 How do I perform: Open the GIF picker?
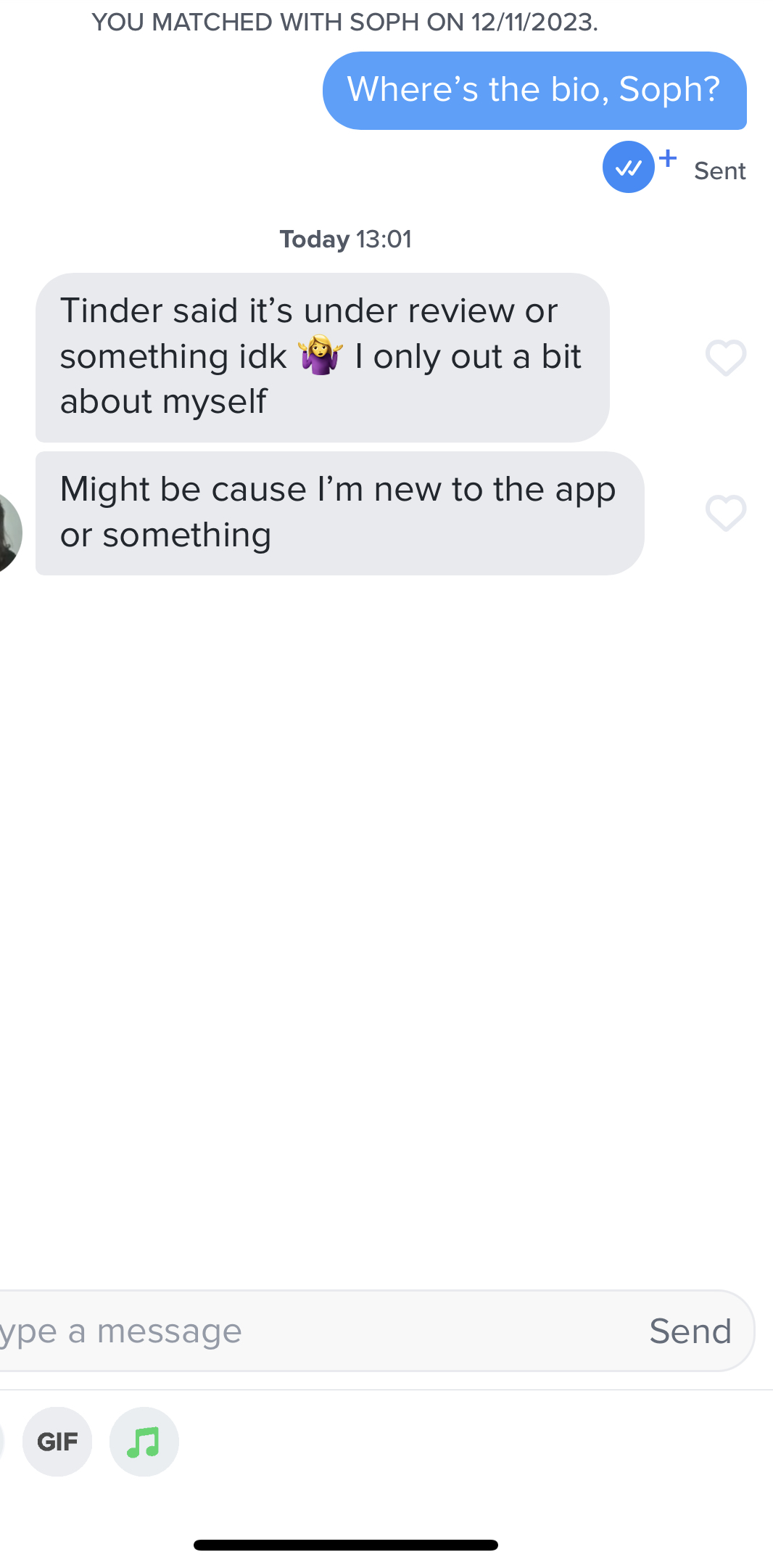click(57, 1441)
